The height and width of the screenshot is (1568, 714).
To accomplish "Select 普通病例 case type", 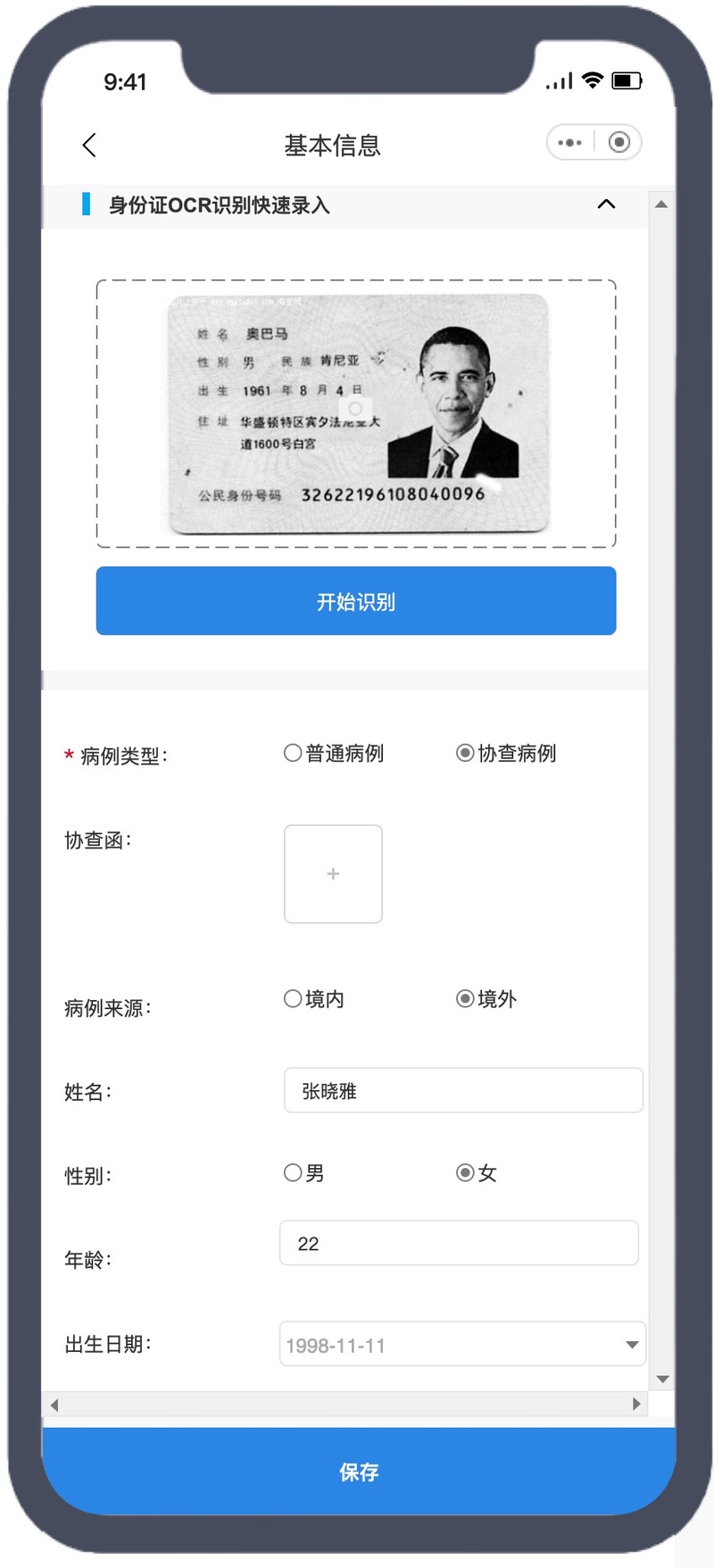I will click(x=334, y=753).
